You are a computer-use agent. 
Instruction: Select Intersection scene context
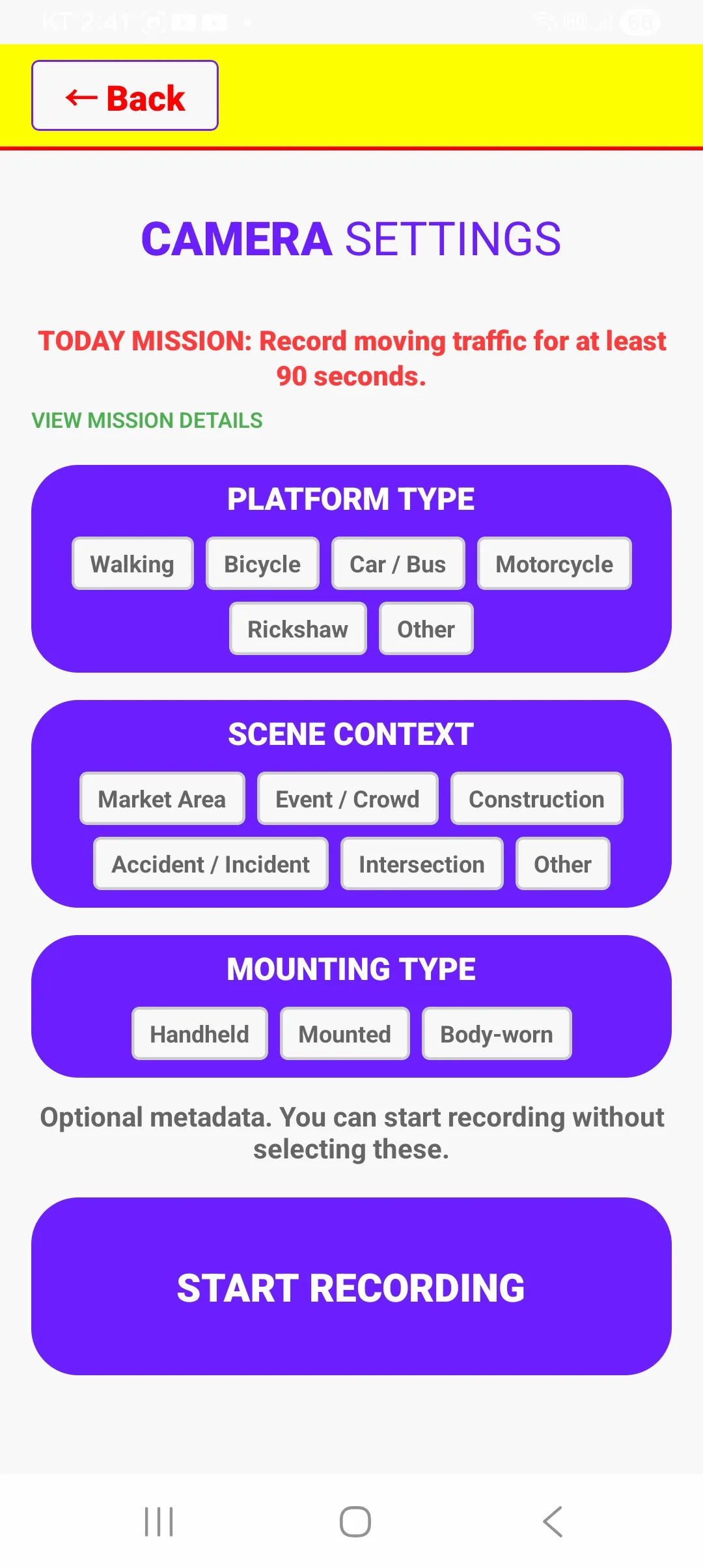422,863
